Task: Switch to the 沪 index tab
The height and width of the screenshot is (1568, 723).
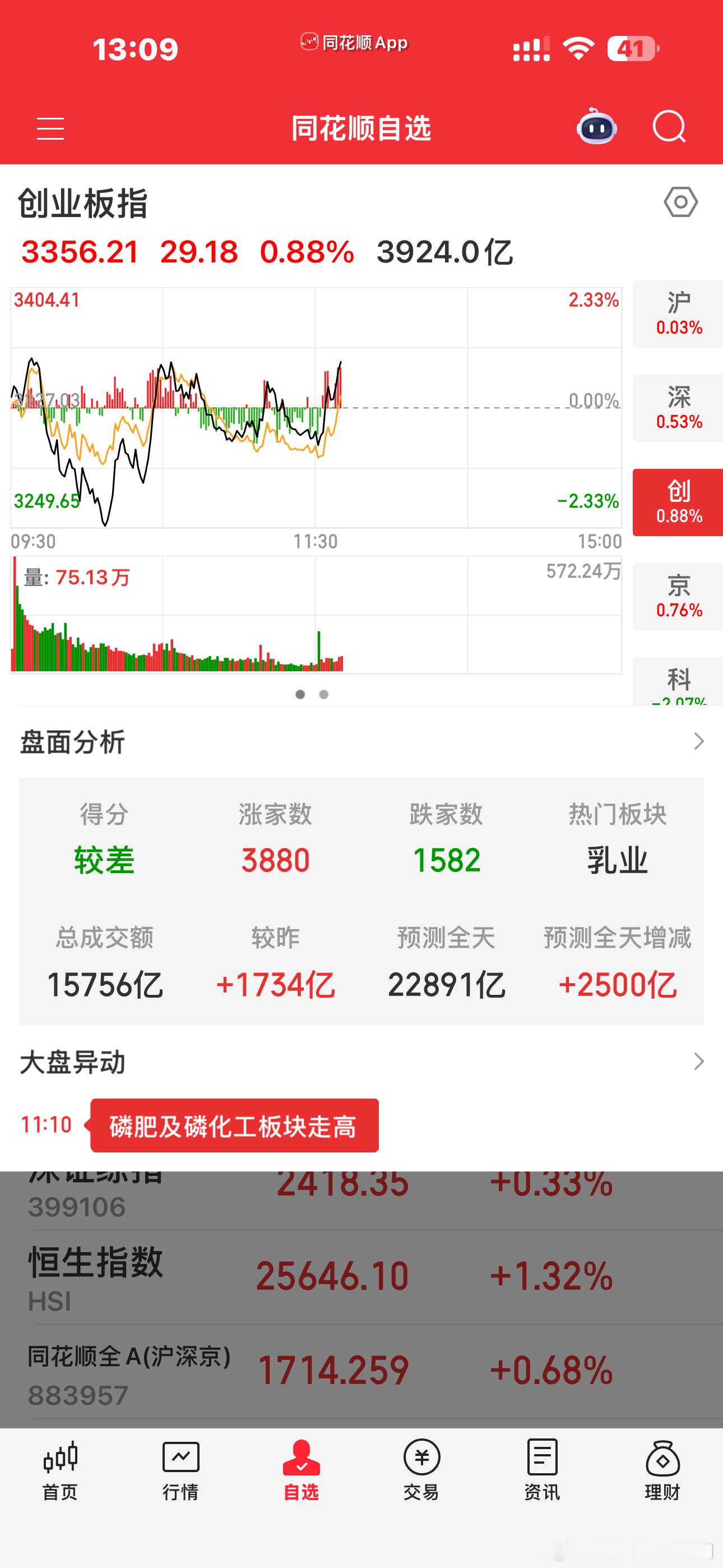Action: 678,314
